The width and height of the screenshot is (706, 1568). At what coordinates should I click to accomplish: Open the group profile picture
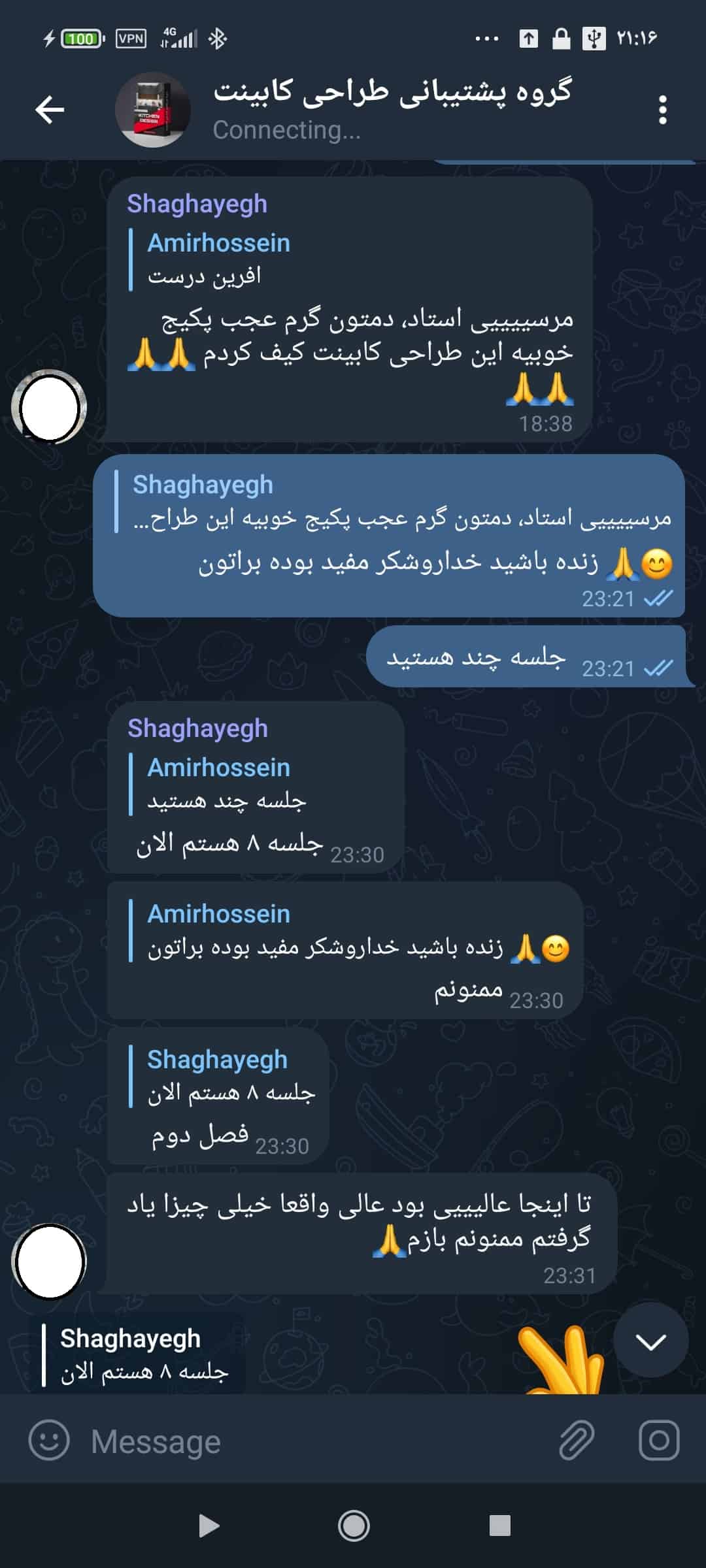(153, 110)
